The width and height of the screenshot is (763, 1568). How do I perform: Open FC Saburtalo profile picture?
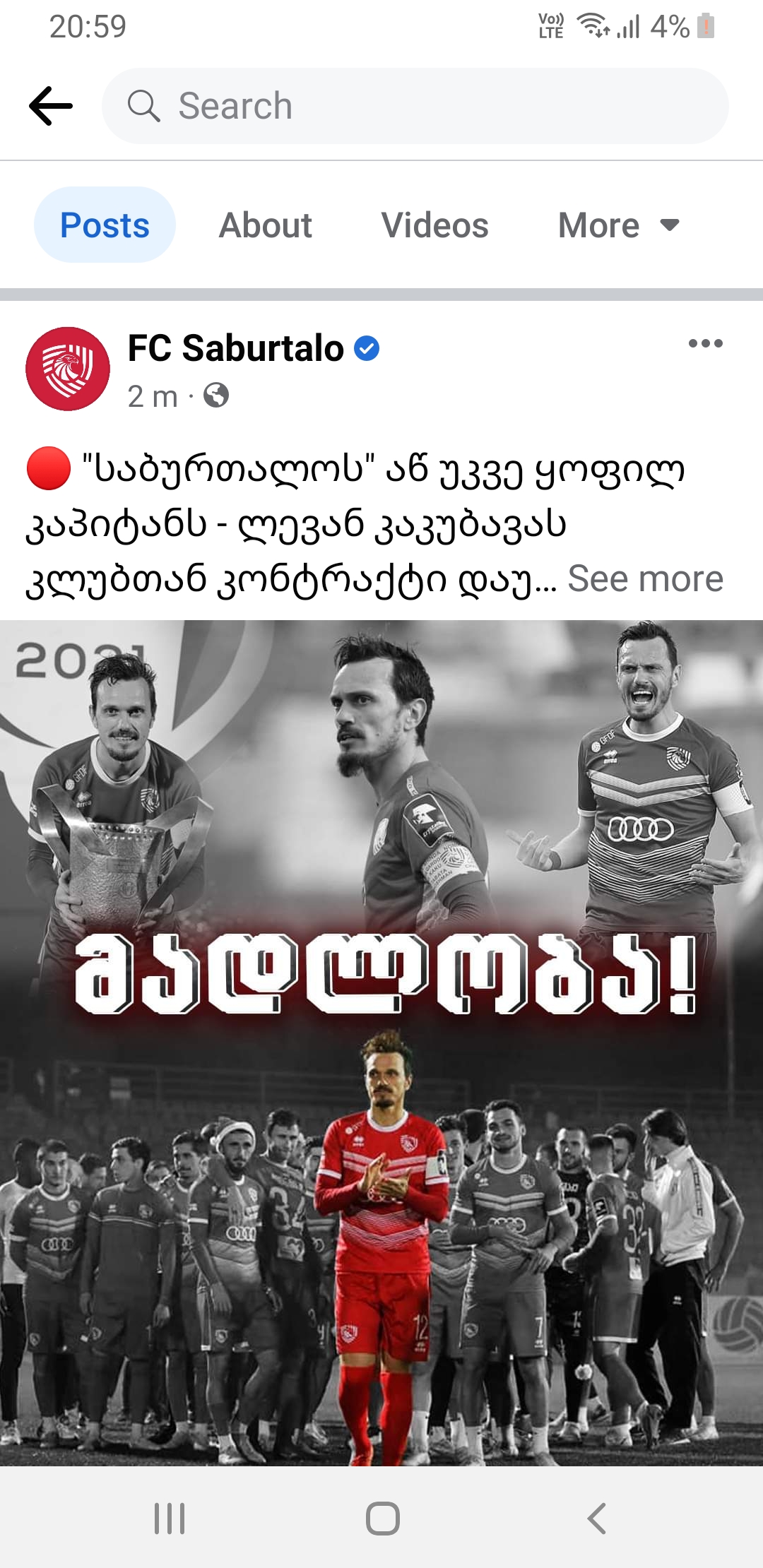(68, 369)
